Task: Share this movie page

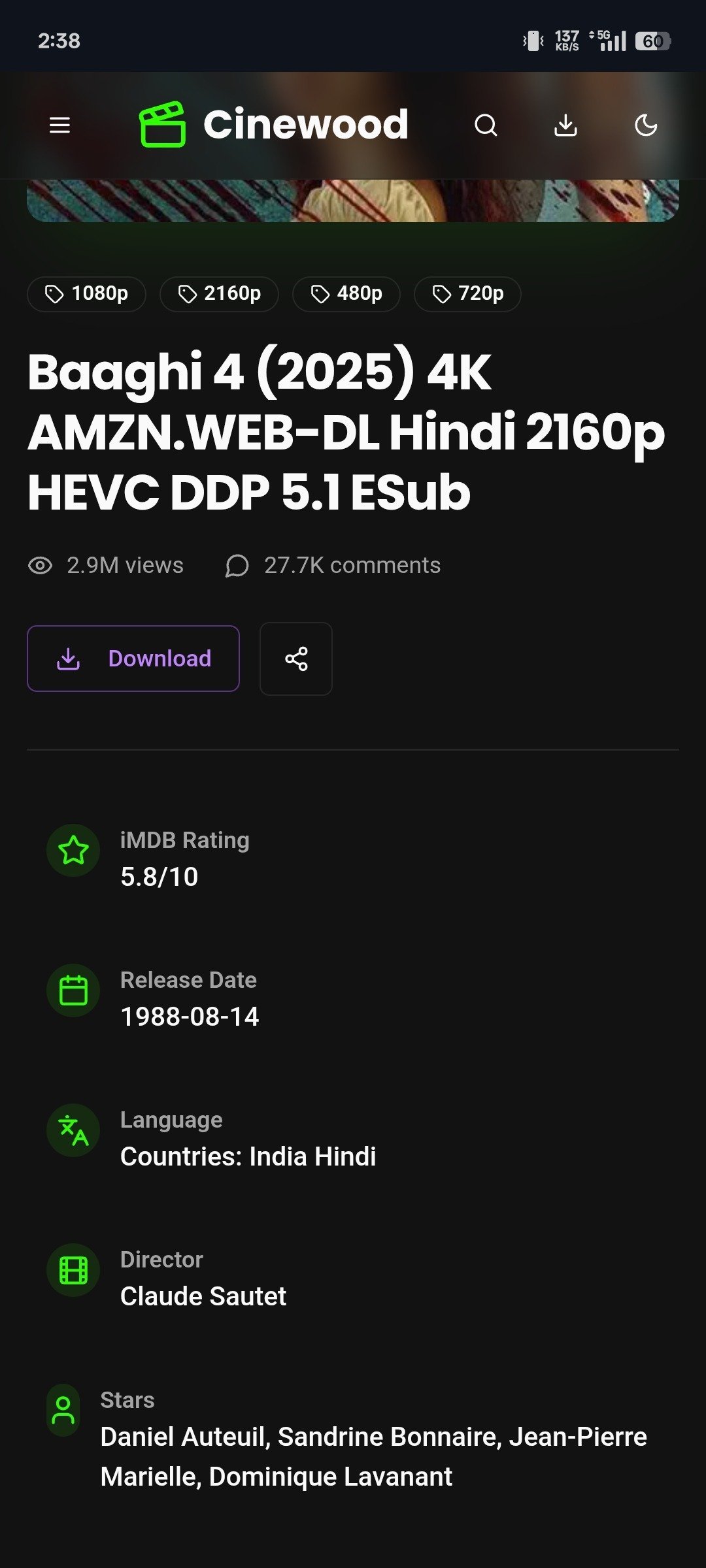Action: point(296,659)
